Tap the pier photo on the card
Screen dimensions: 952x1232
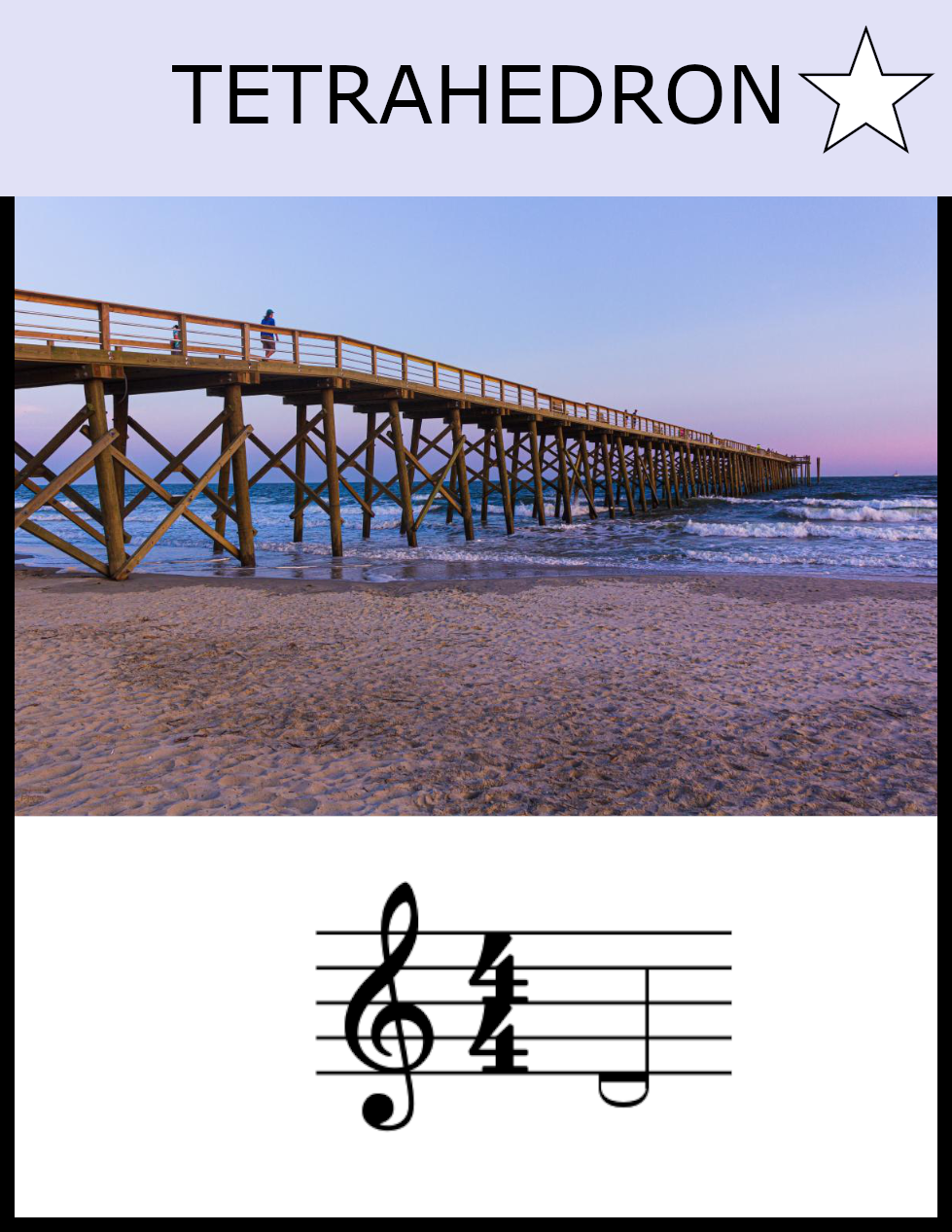click(476, 506)
